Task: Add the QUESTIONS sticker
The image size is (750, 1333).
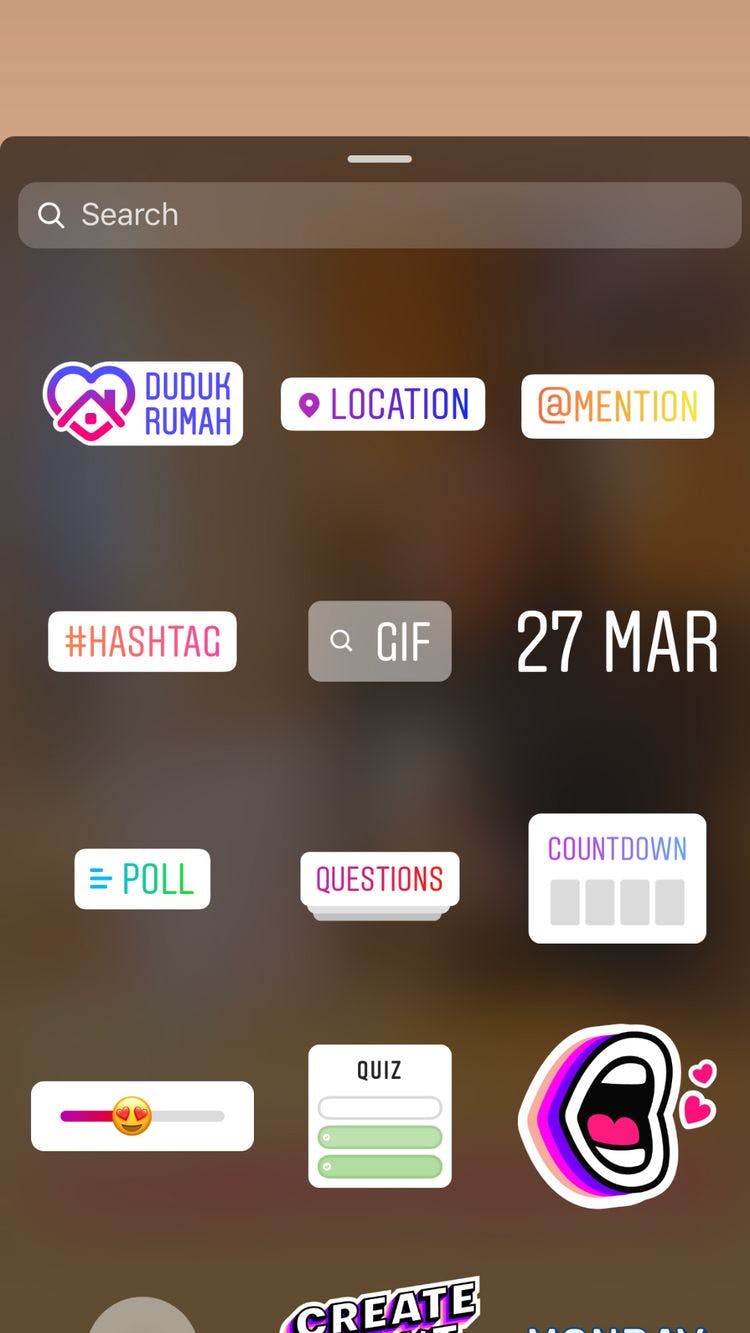Action: (380, 879)
